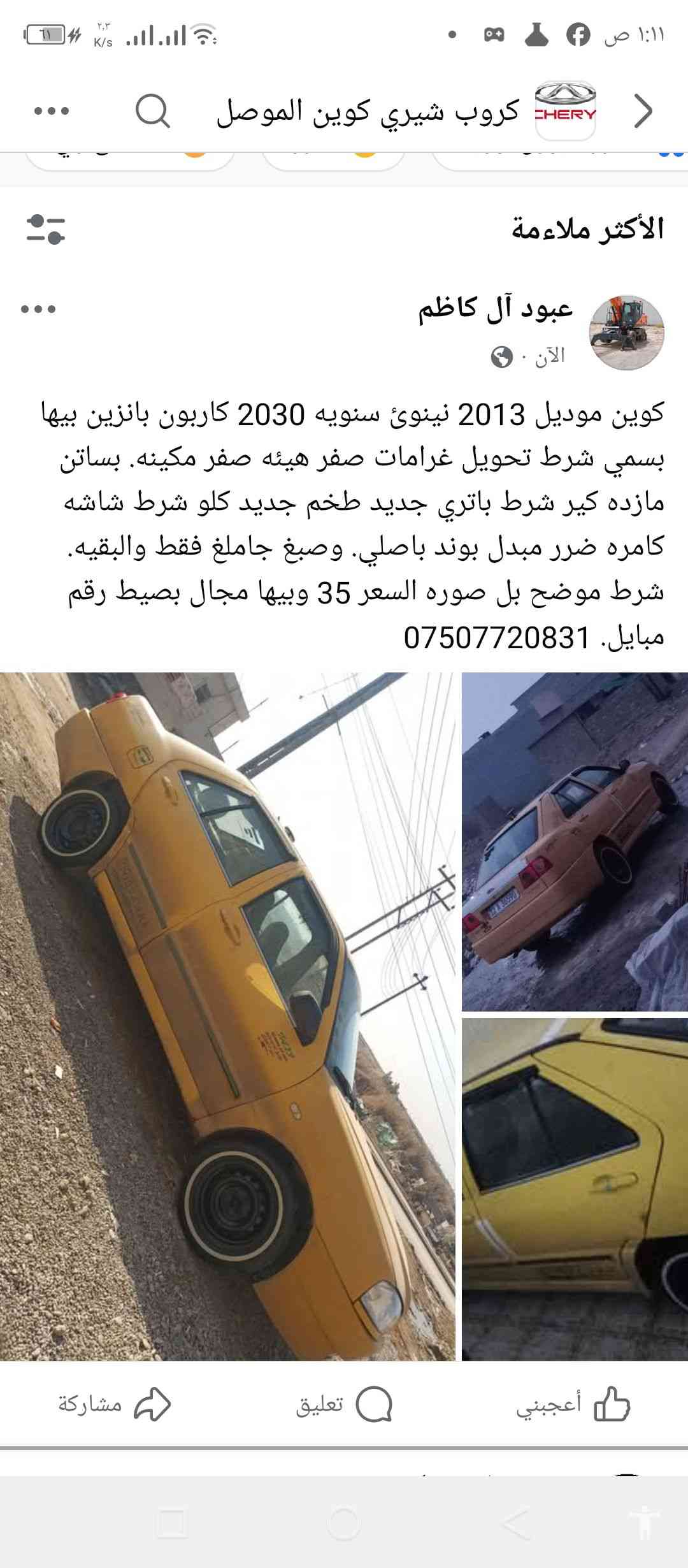
Task: Open عبود آل كاظم's profile by name
Action: pyautogui.click(x=495, y=309)
